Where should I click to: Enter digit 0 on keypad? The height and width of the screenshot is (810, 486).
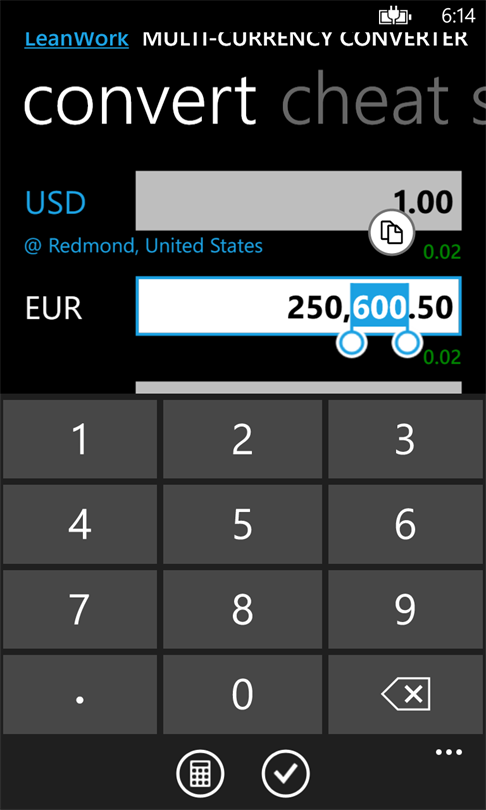243,695
